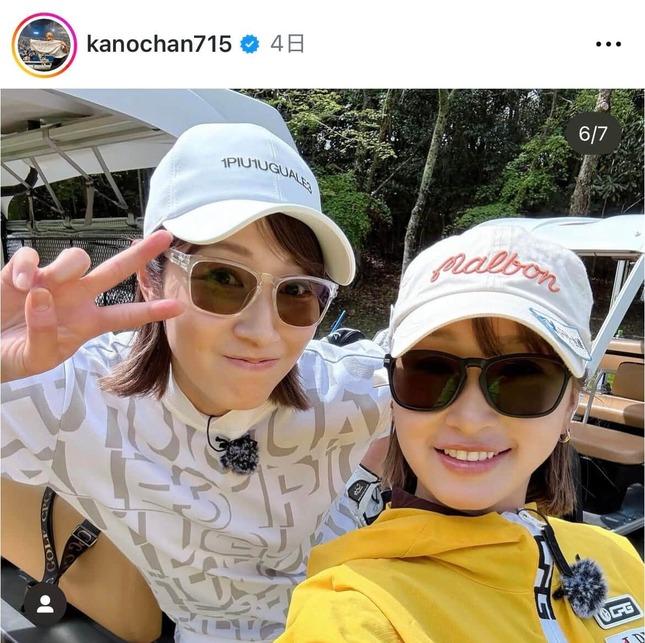Open the kanochan715 profile username
The height and width of the screenshot is (643, 645).
(159, 44)
